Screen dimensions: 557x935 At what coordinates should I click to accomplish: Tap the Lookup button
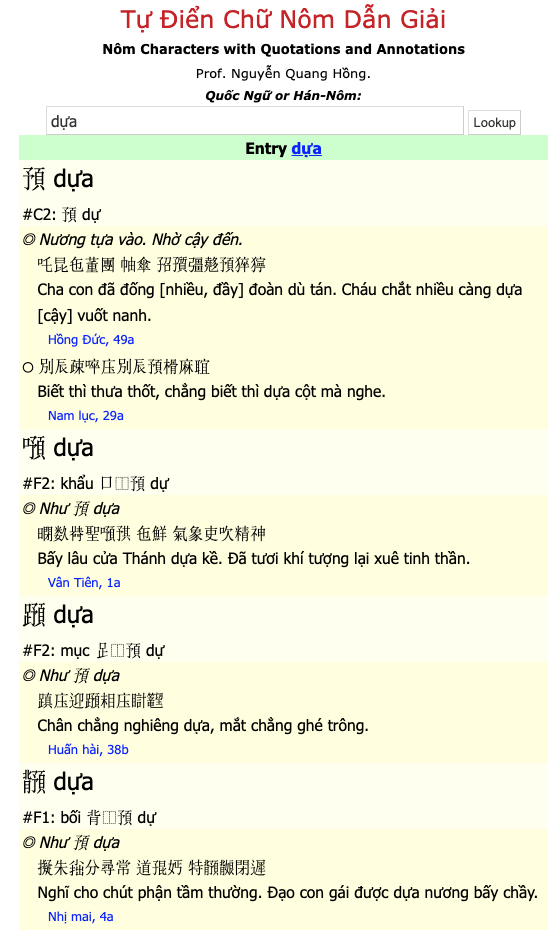coord(494,122)
